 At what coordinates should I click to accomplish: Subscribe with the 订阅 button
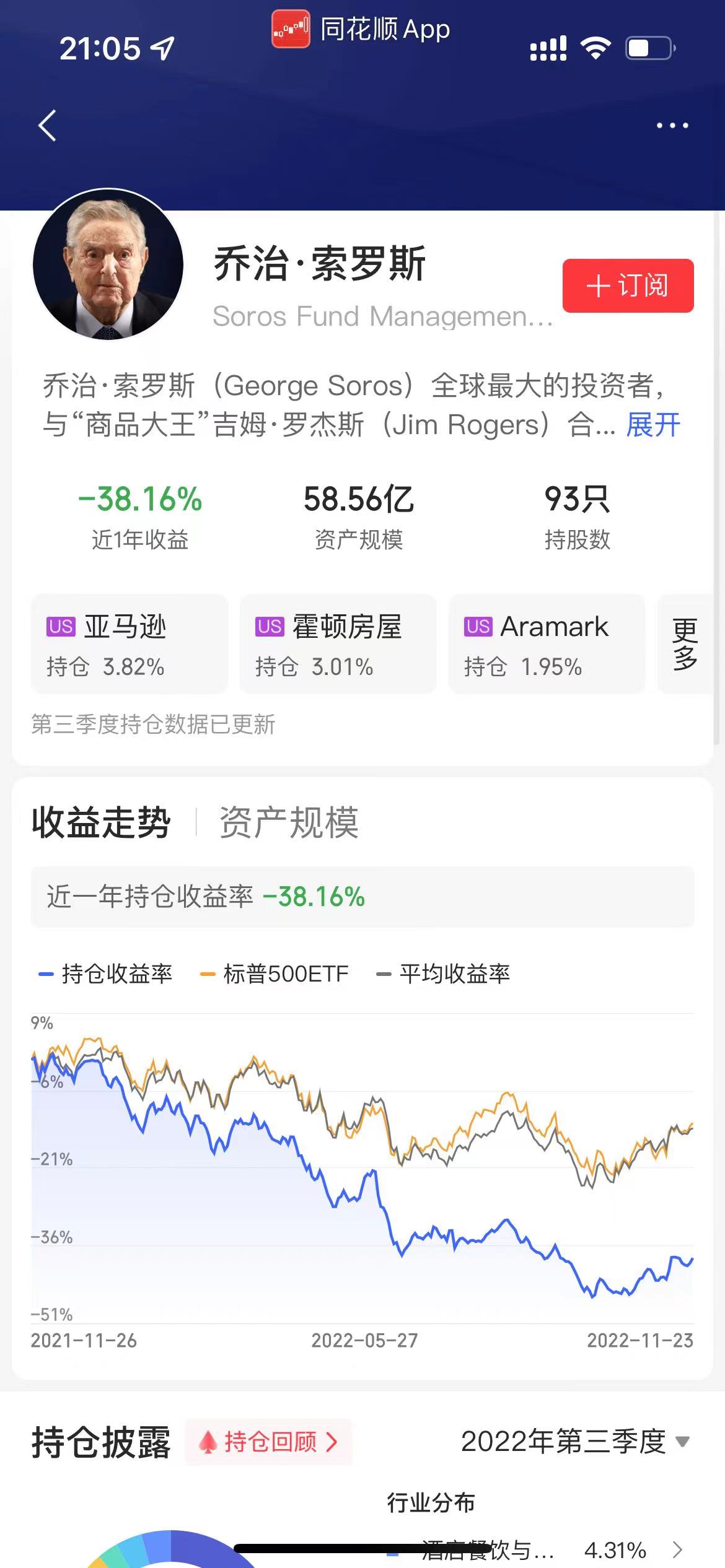628,285
